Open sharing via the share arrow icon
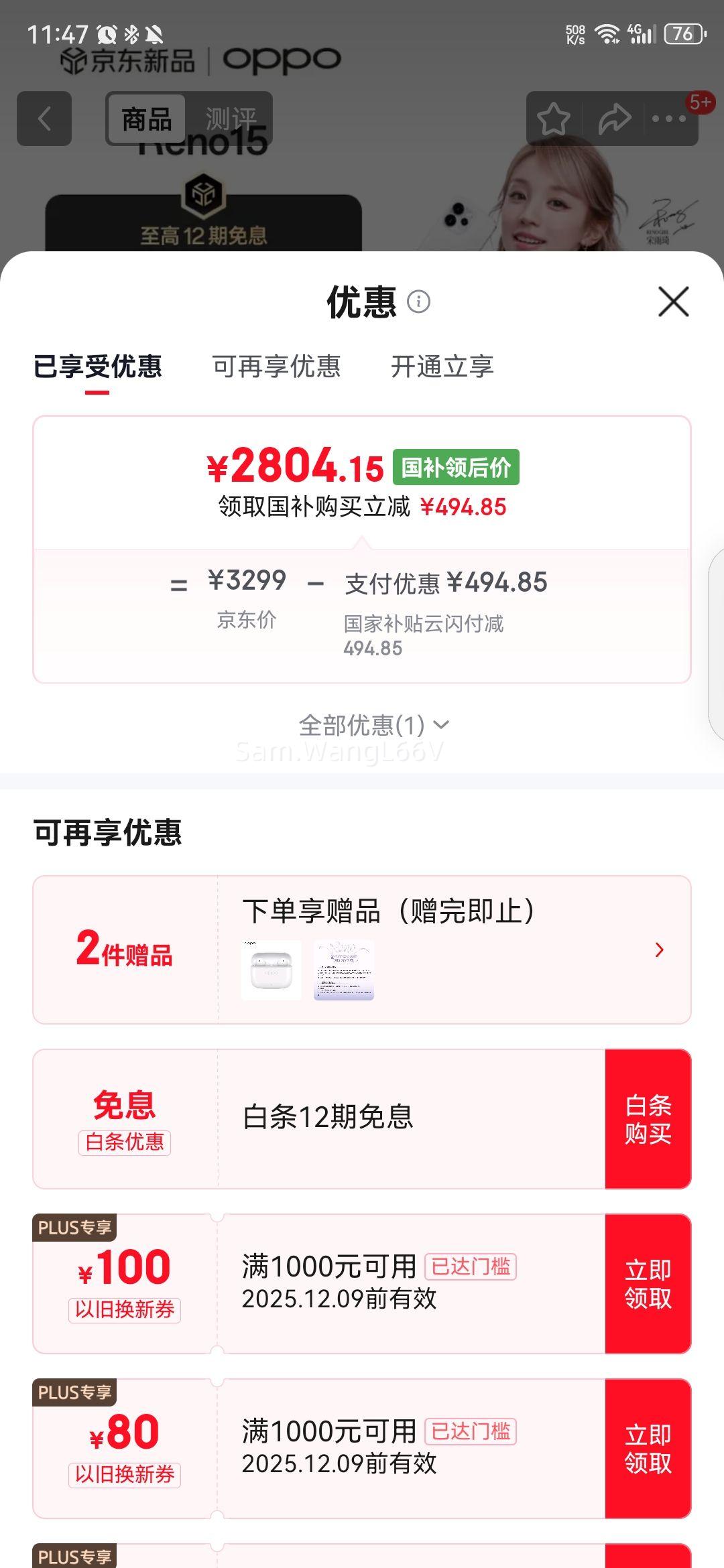The image size is (724, 1568). (x=614, y=119)
